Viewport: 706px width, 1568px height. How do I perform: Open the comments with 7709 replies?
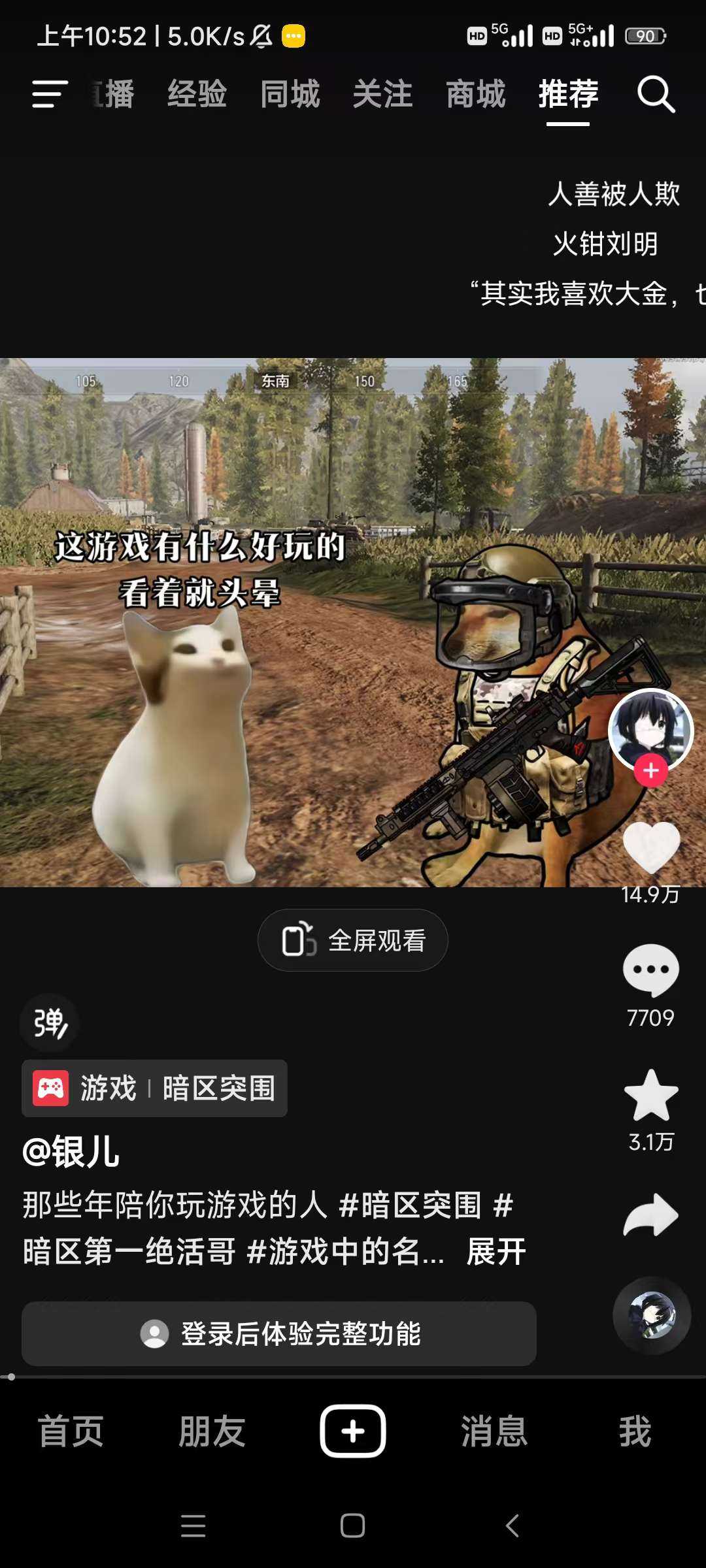click(x=650, y=970)
